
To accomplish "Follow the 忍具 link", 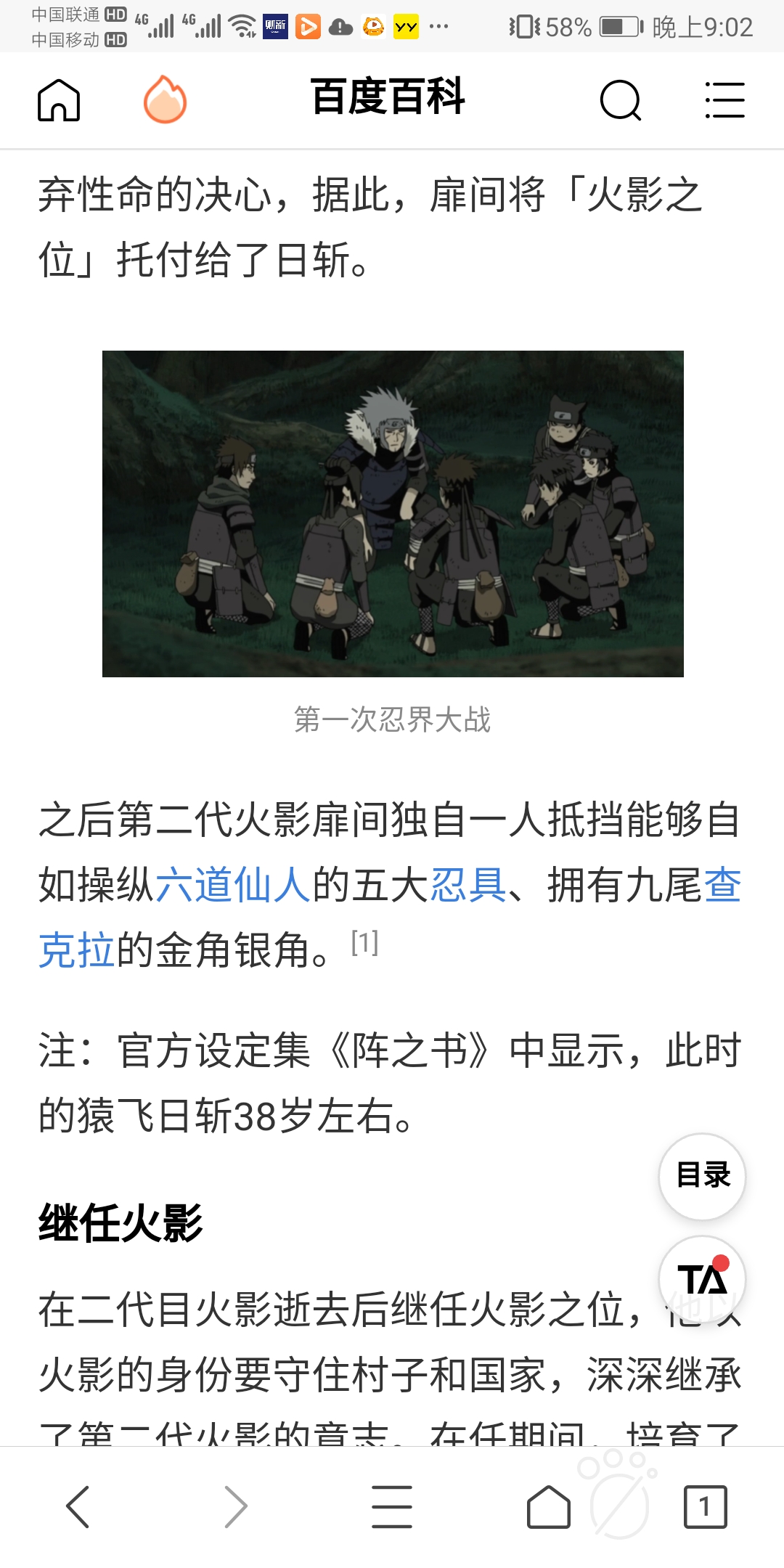I will (469, 885).
